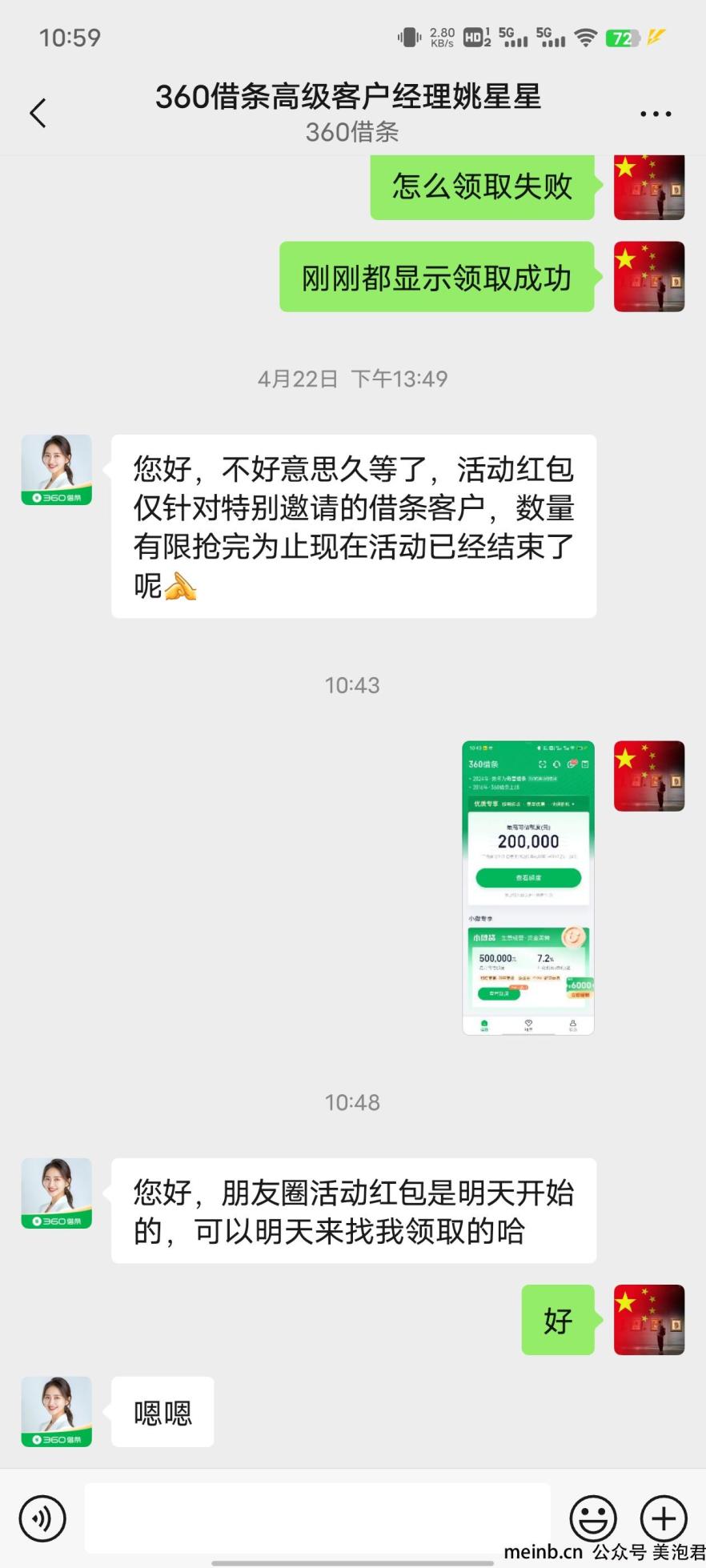Switch to voice message input
This screenshot has width=706, height=1568.
pyautogui.click(x=42, y=1518)
